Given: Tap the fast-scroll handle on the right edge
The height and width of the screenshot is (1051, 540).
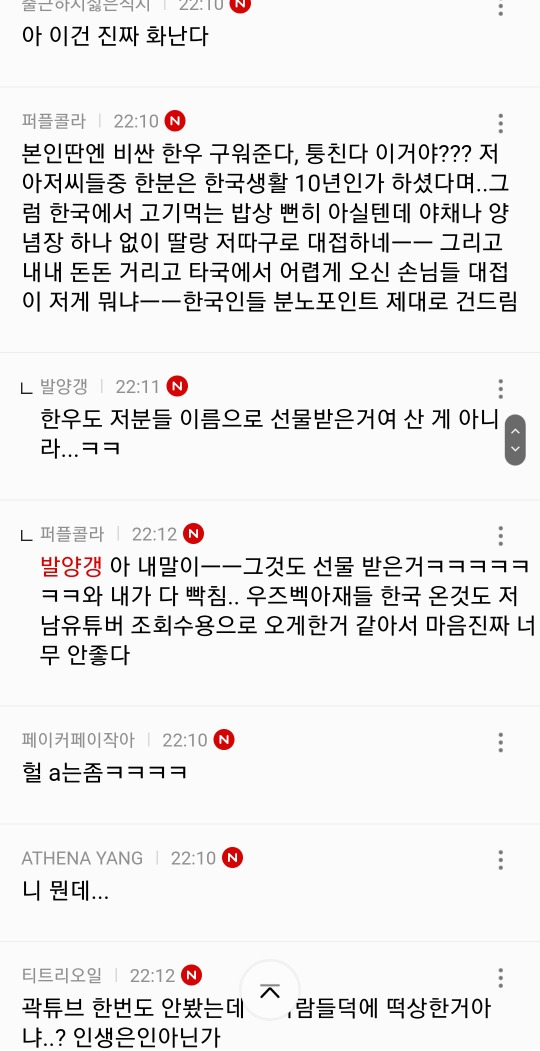Looking at the screenshot, I should (x=515, y=440).
